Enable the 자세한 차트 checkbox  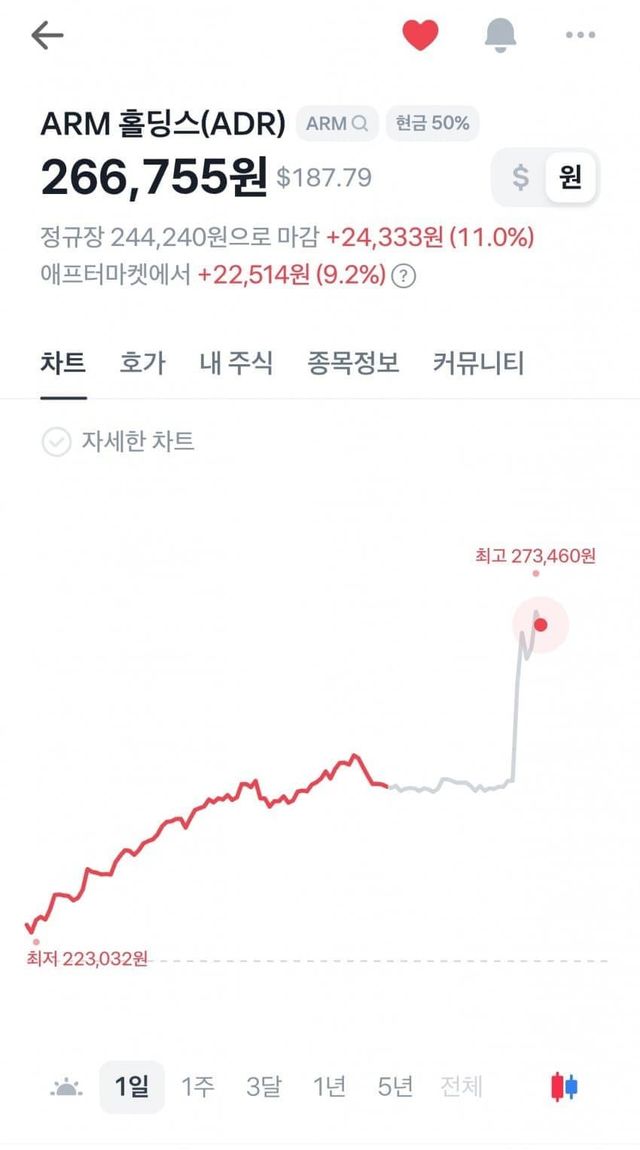(x=56, y=442)
